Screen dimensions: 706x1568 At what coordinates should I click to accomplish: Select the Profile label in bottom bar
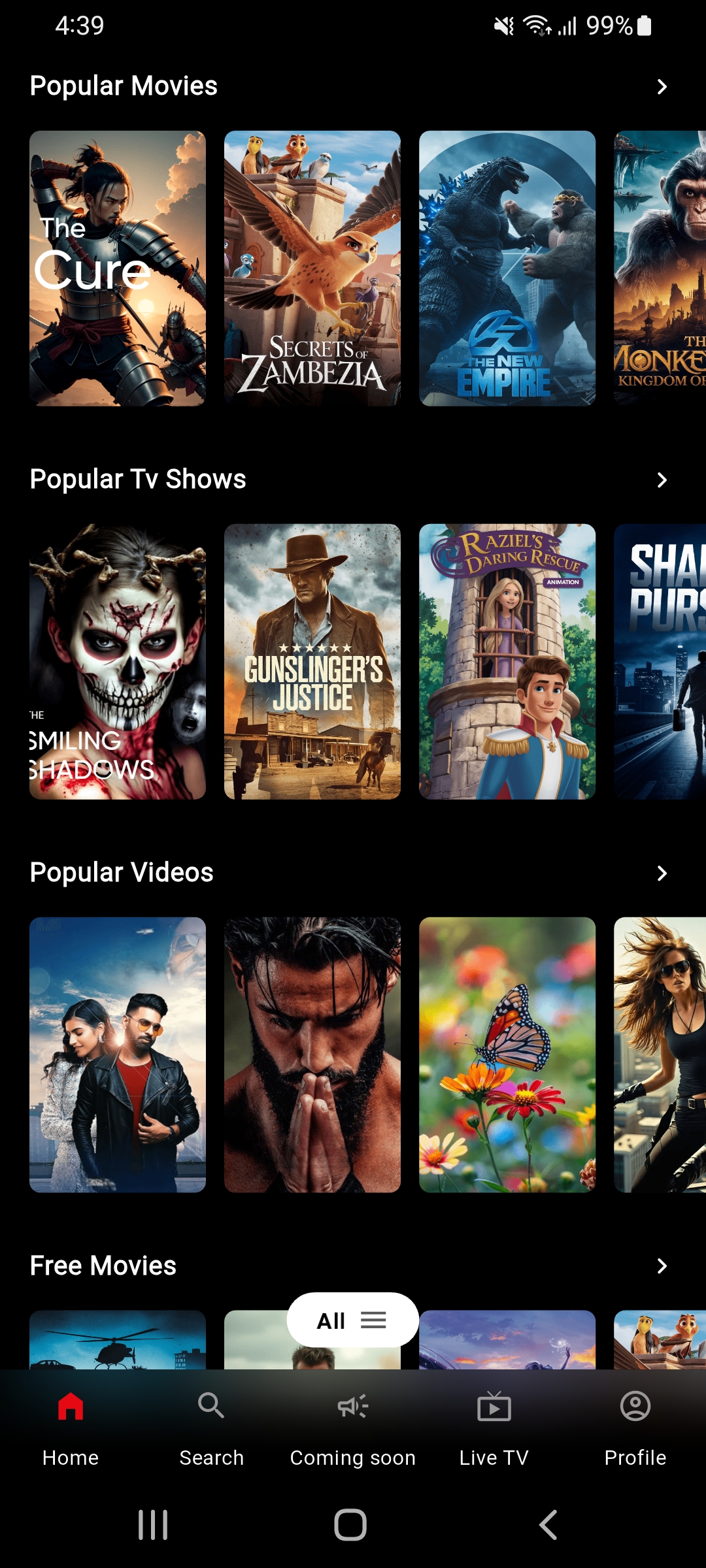(x=635, y=1457)
